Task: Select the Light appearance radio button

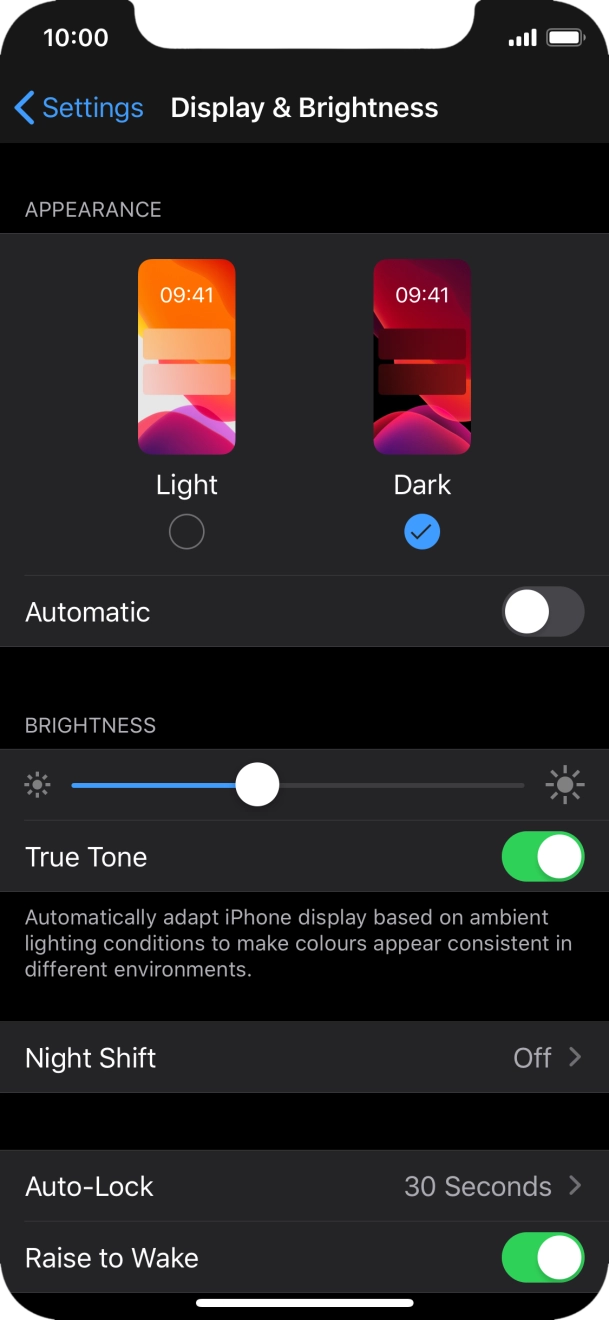Action: (x=187, y=533)
